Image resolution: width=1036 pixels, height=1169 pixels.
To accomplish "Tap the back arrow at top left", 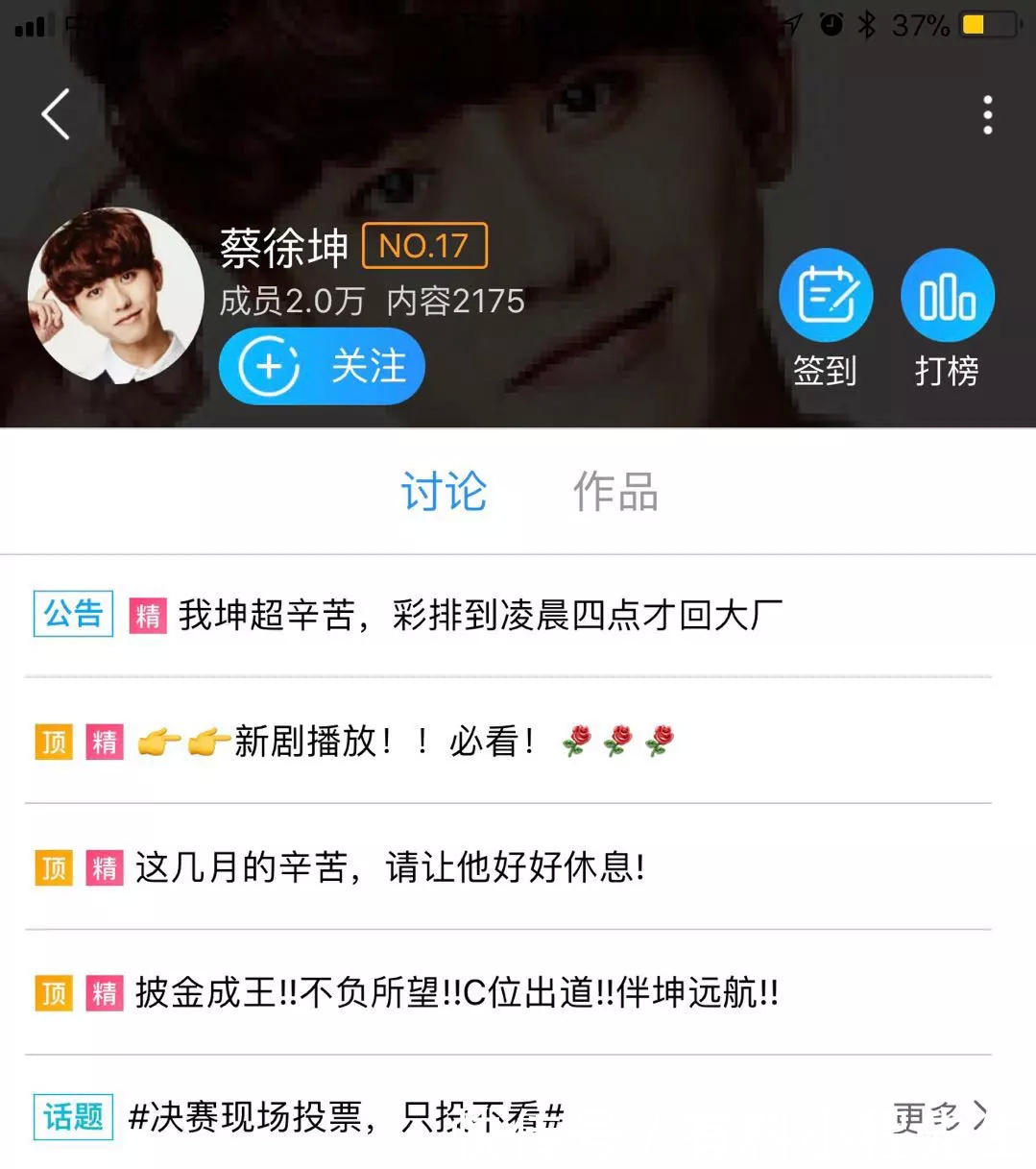I will pos(55,112).
